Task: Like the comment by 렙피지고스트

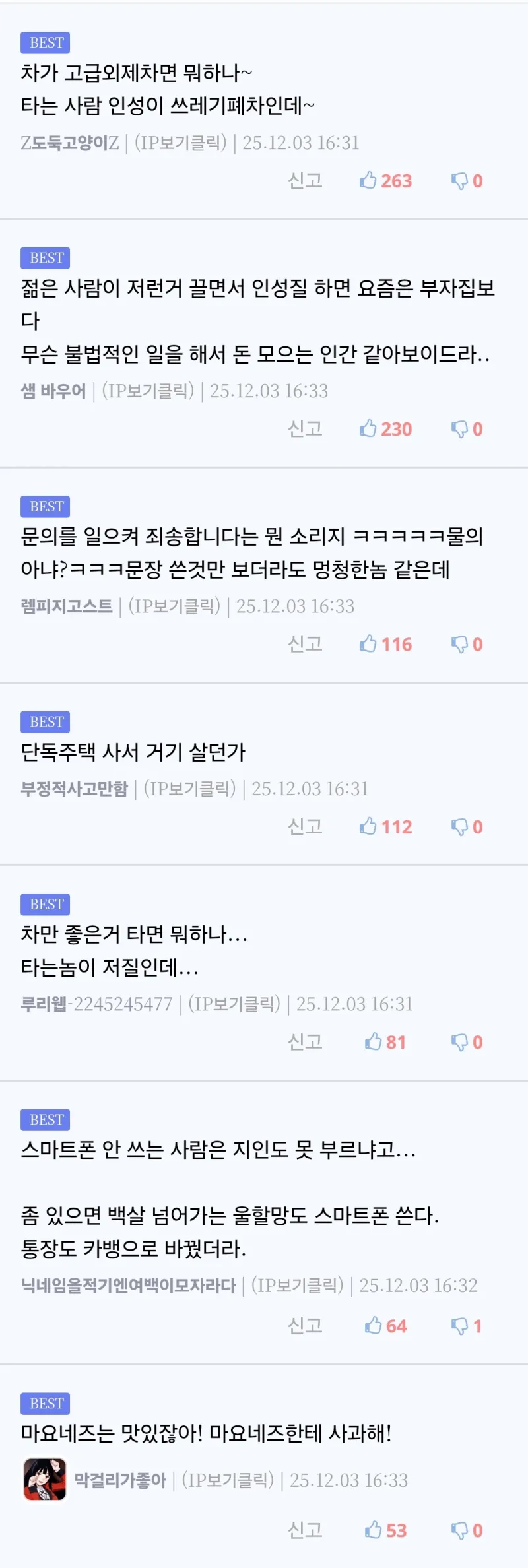Action: [x=385, y=644]
